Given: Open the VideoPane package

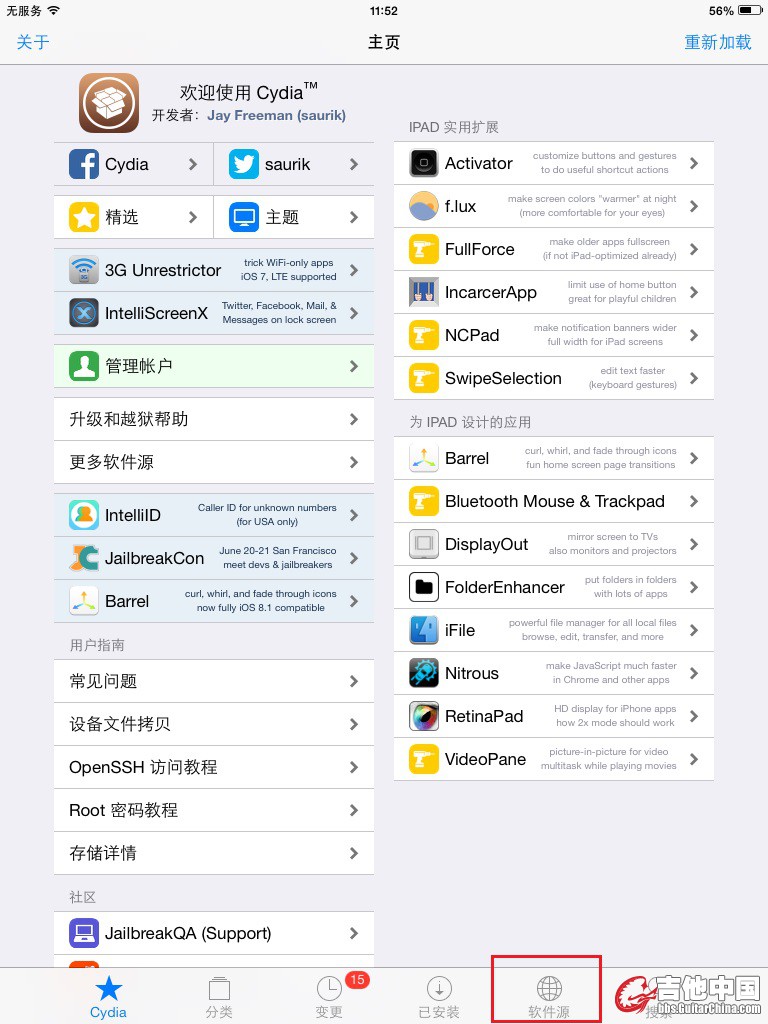Looking at the screenshot, I should (553, 759).
